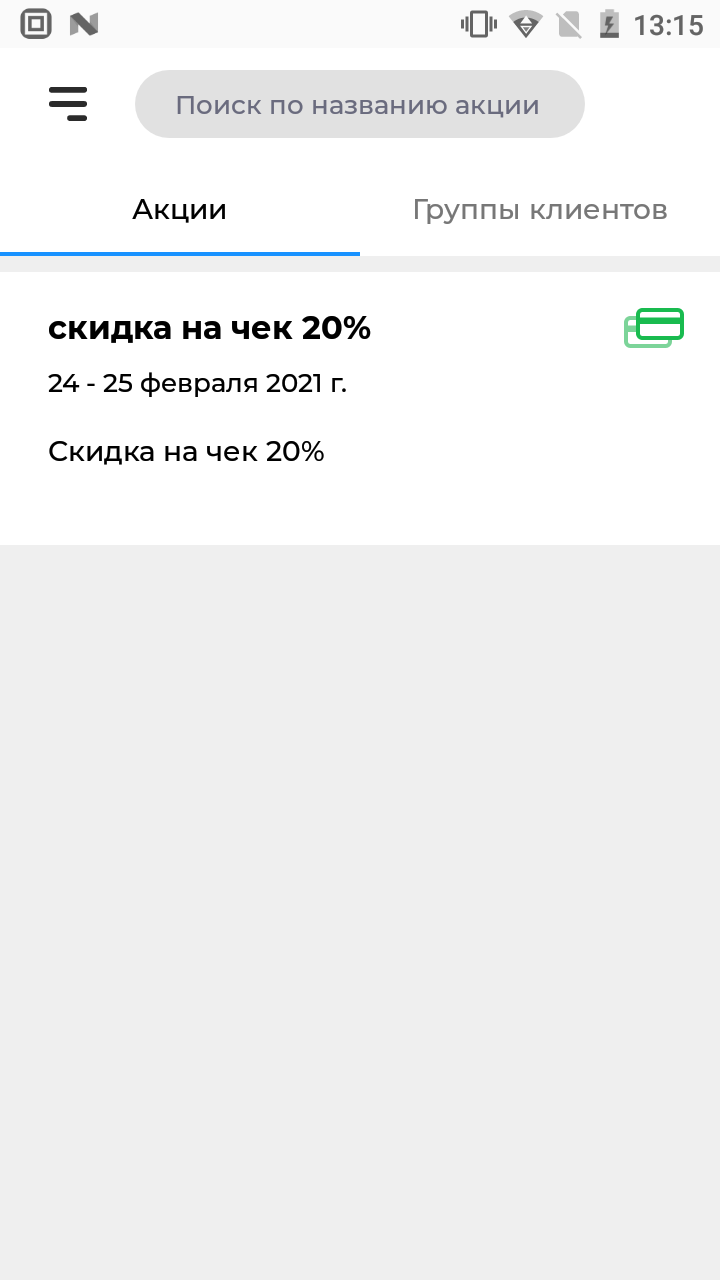Switch to the Группы клиентов tab
This screenshot has width=720, height=1280.
(x=540, y=210)
